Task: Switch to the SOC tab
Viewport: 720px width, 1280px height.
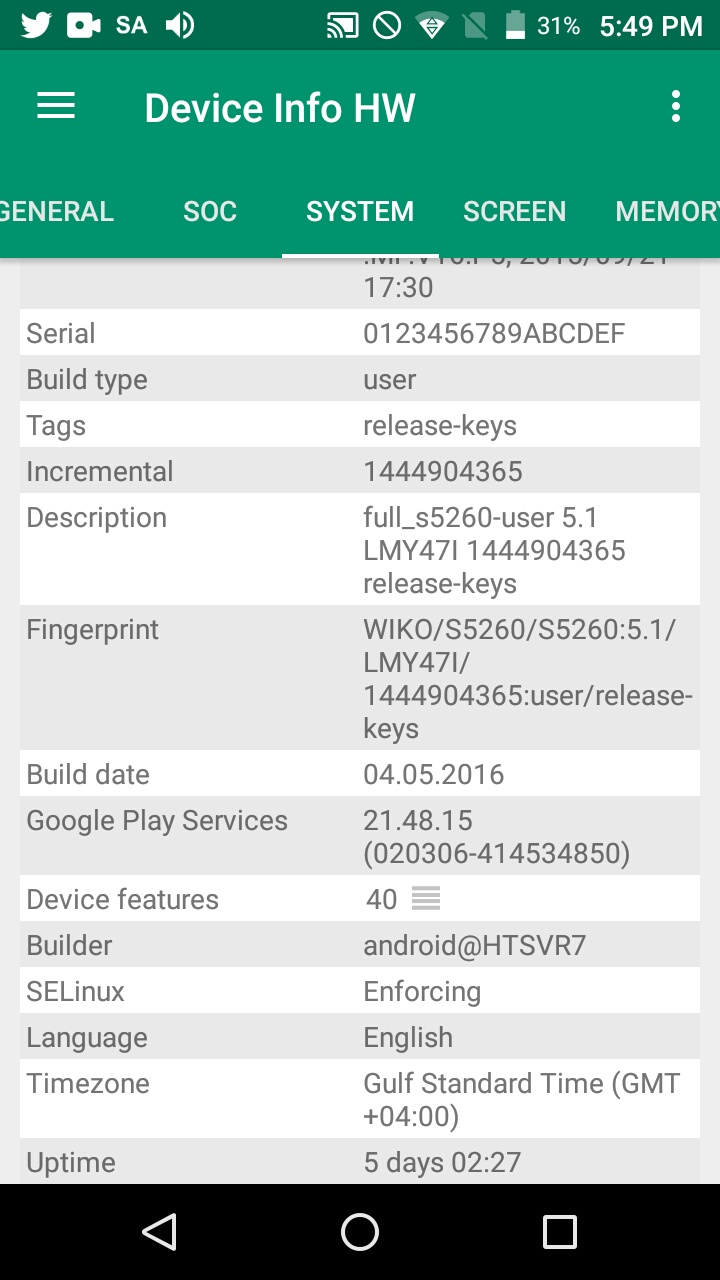Action: 210,211
